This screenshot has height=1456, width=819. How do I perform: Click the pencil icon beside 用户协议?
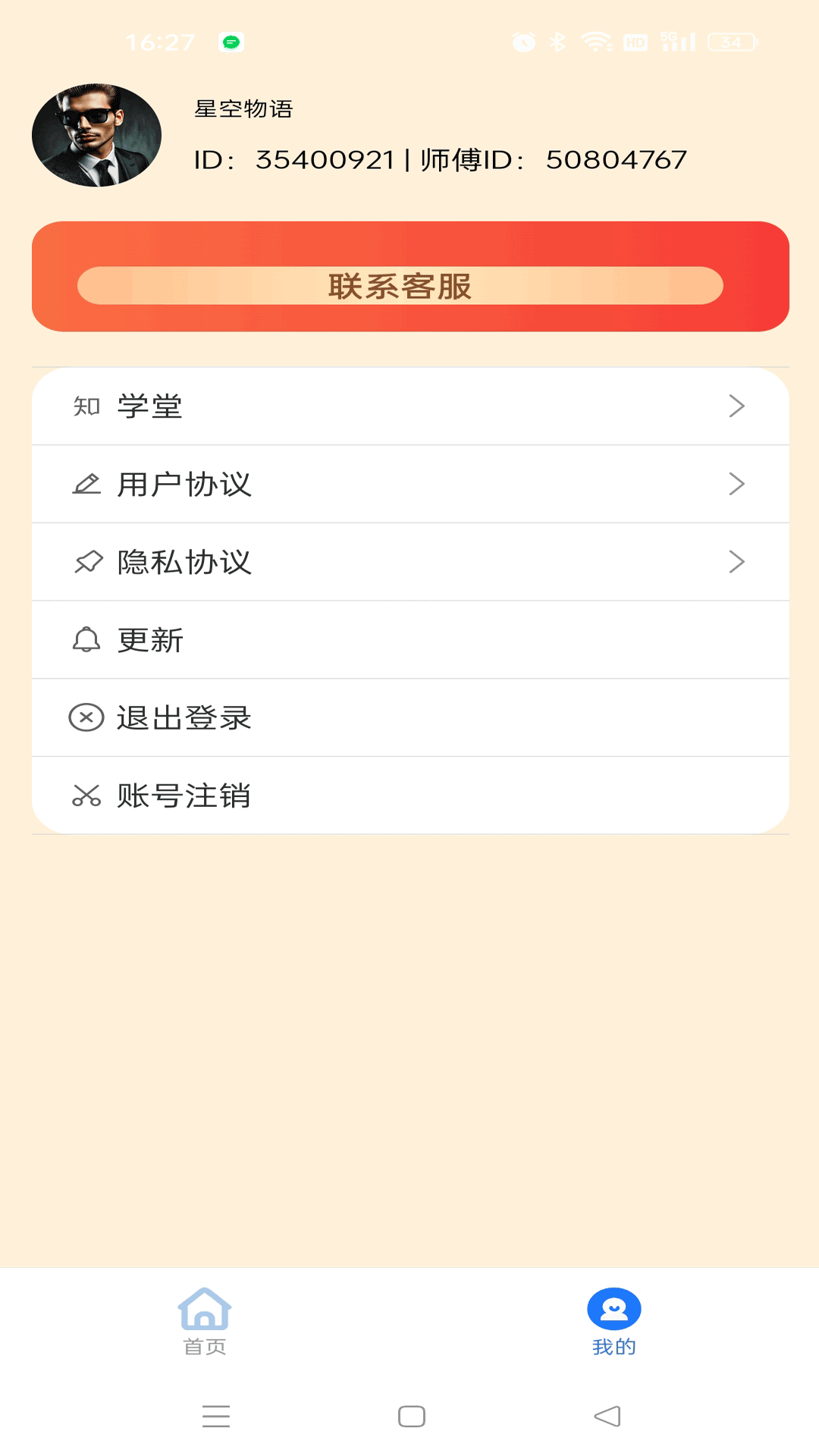click(86, 484)
